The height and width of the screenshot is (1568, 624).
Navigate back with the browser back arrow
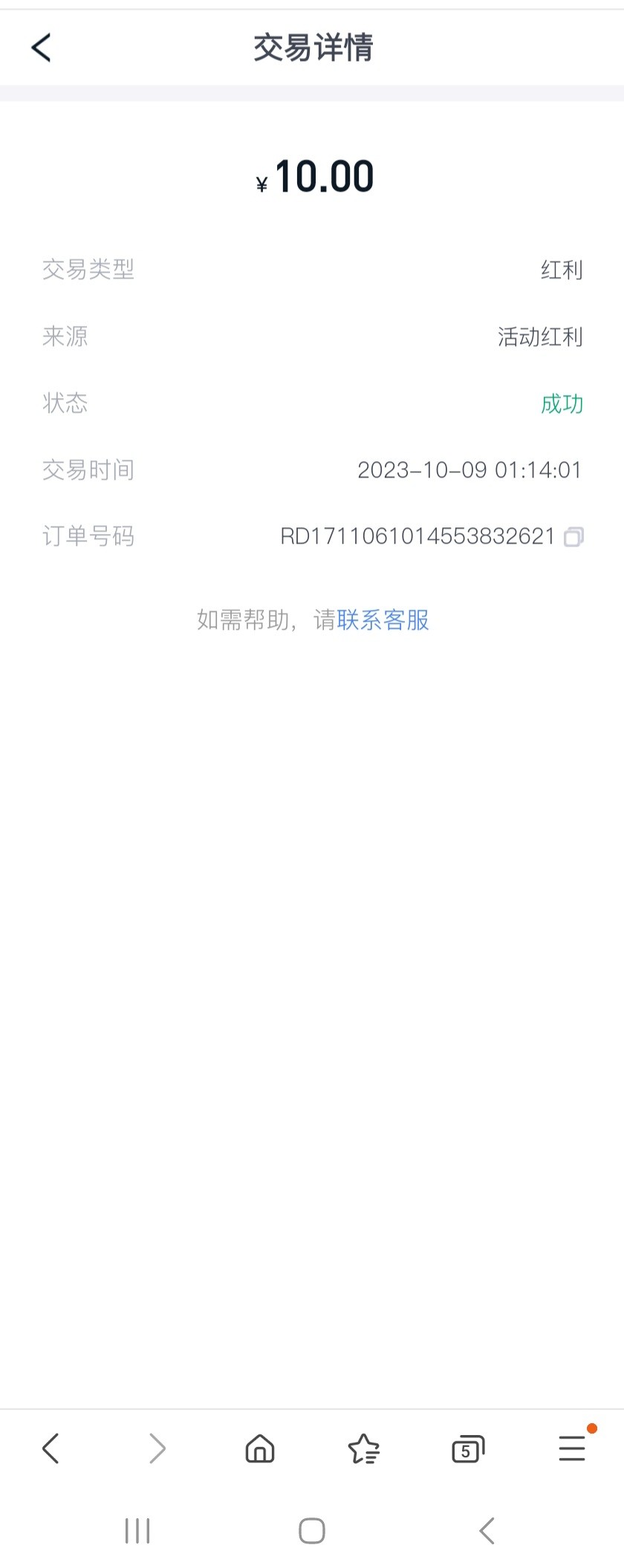51,1448
